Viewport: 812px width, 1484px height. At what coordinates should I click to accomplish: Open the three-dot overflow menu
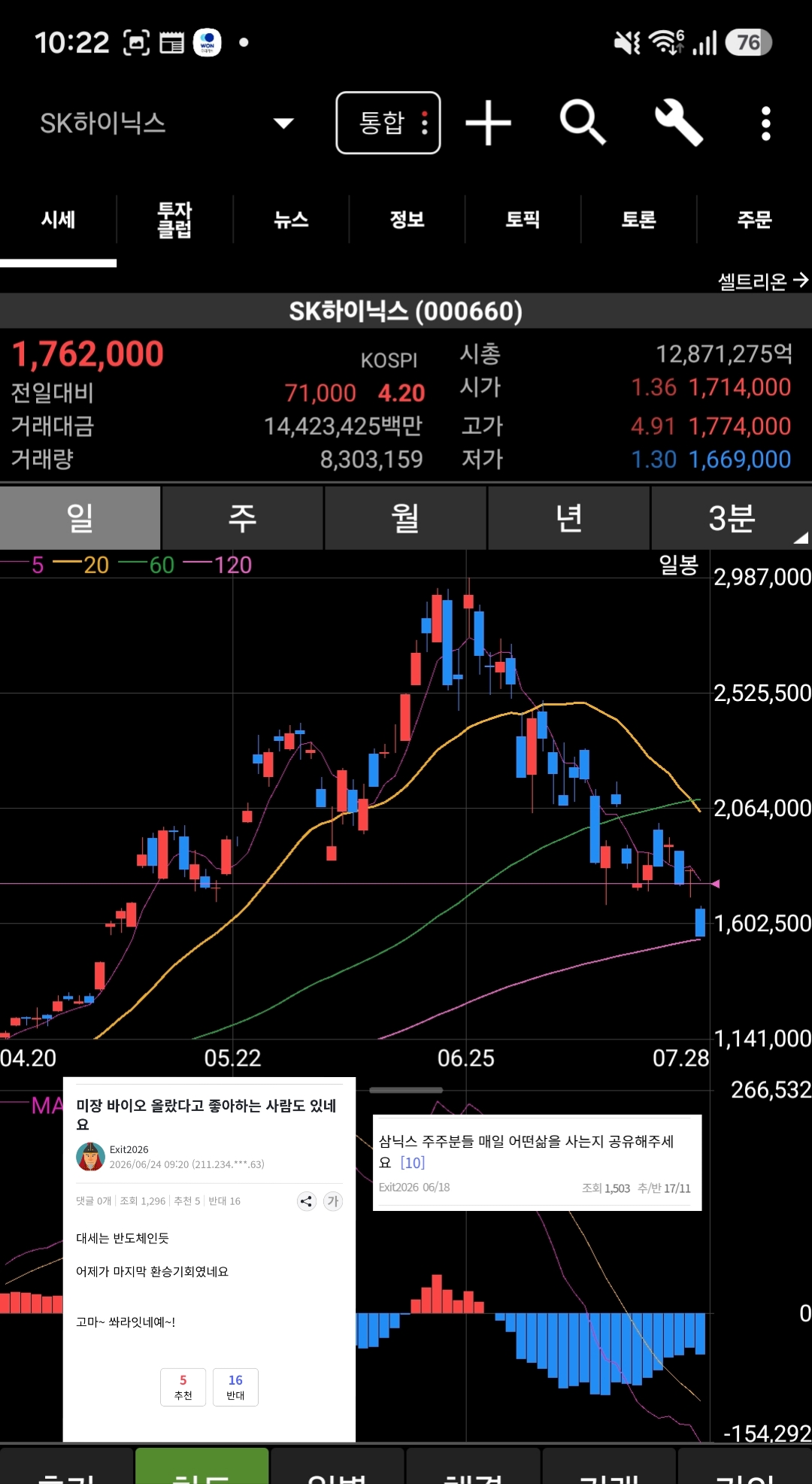(765, 123)
